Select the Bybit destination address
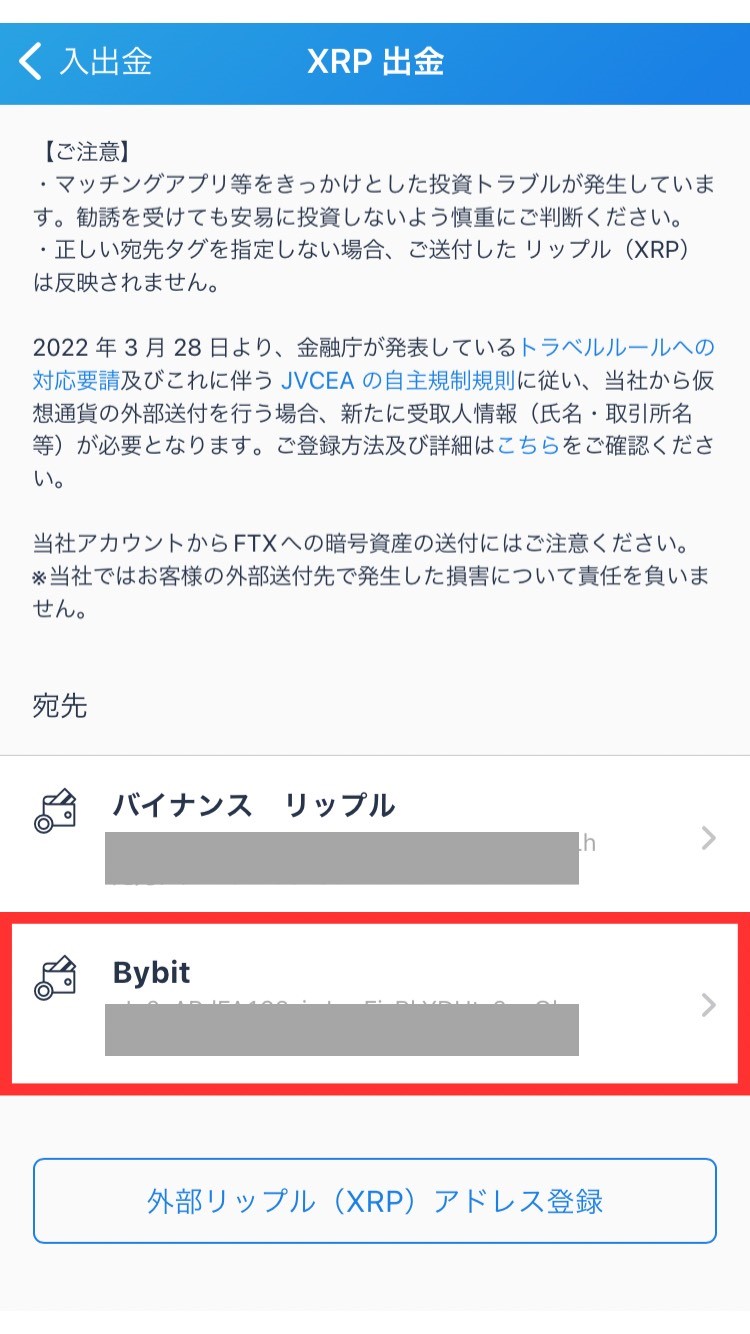The image size is (750, 1334). (x=375, y=1004)
